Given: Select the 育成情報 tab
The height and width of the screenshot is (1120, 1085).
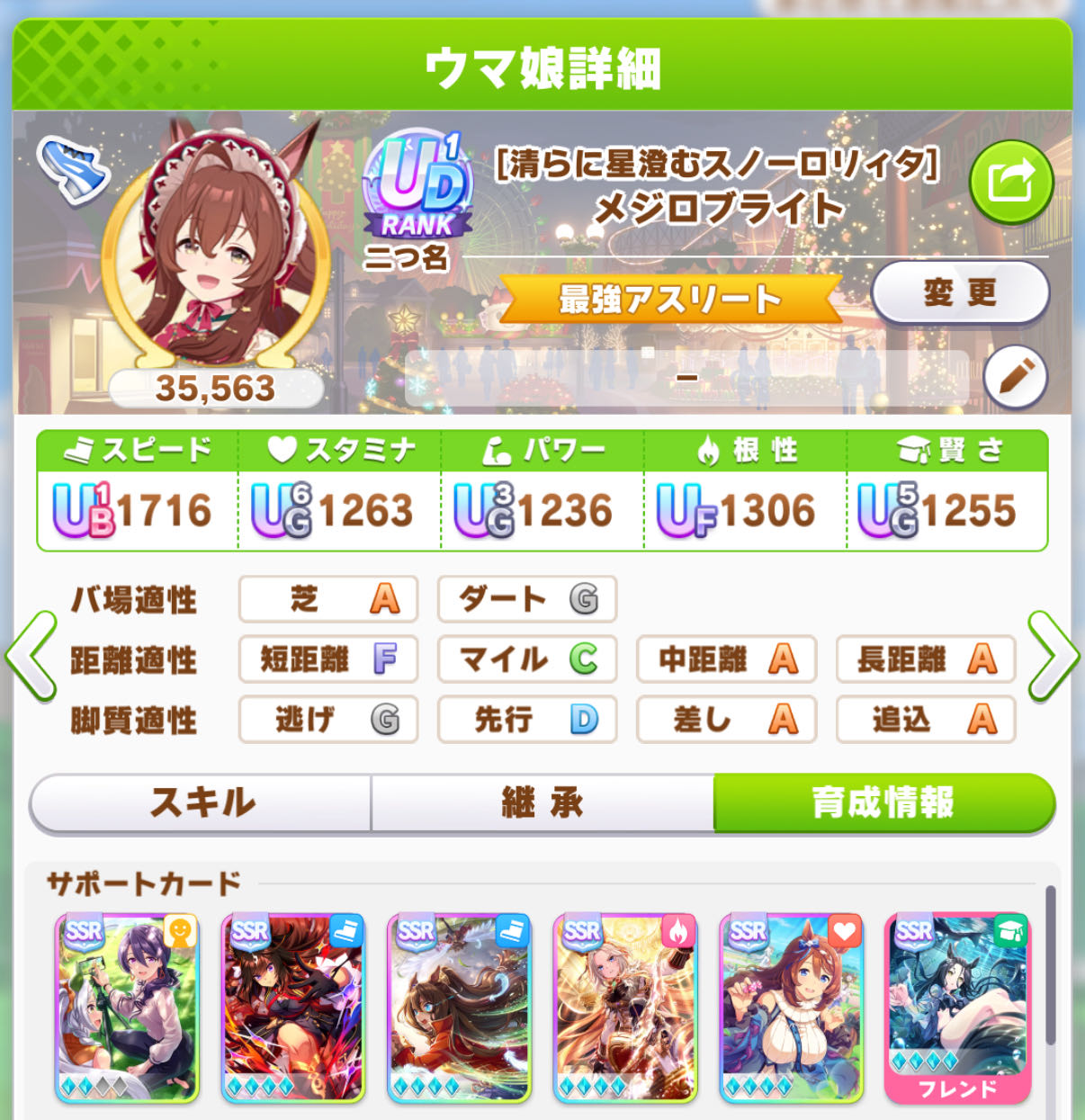Looking at the screenshot, I should pyautogui.click(x=883, y=802).
